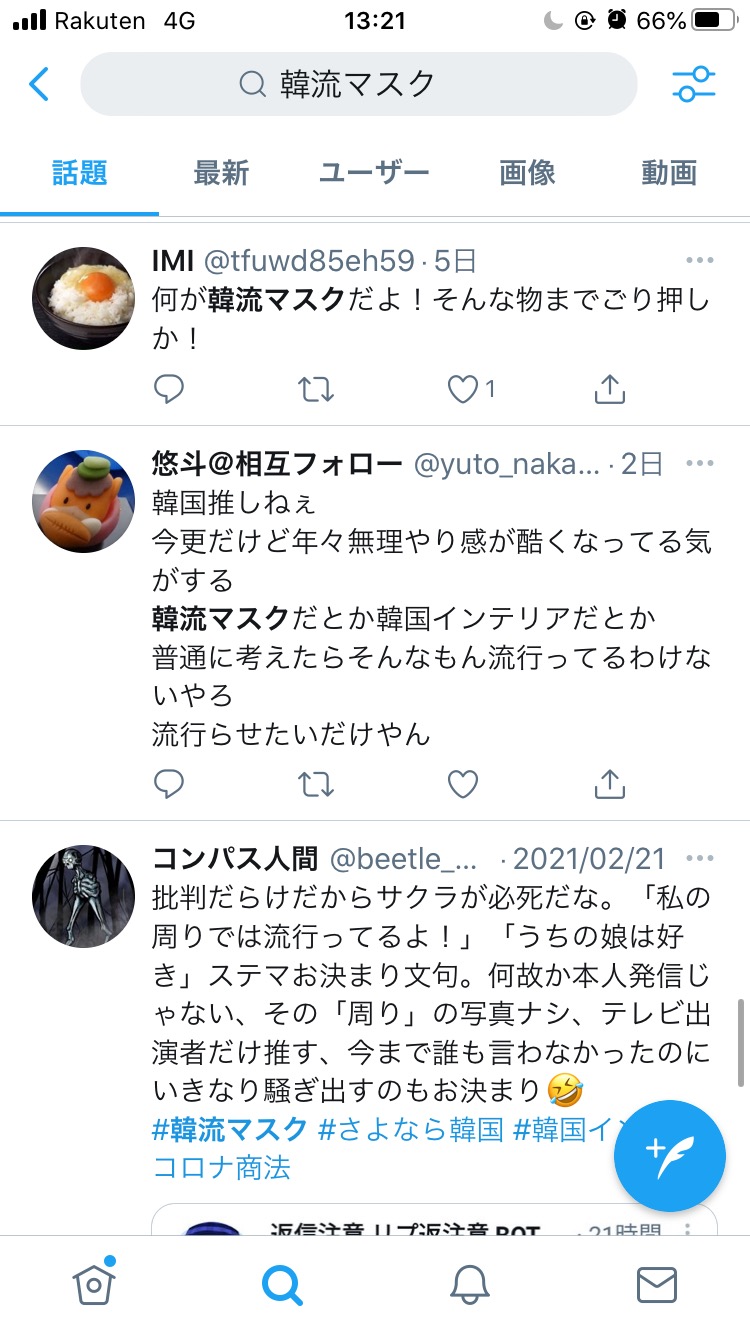Tap the 韓流マスク search field
The width and height of the screenshot is (750, 1334).
point(358,85)
